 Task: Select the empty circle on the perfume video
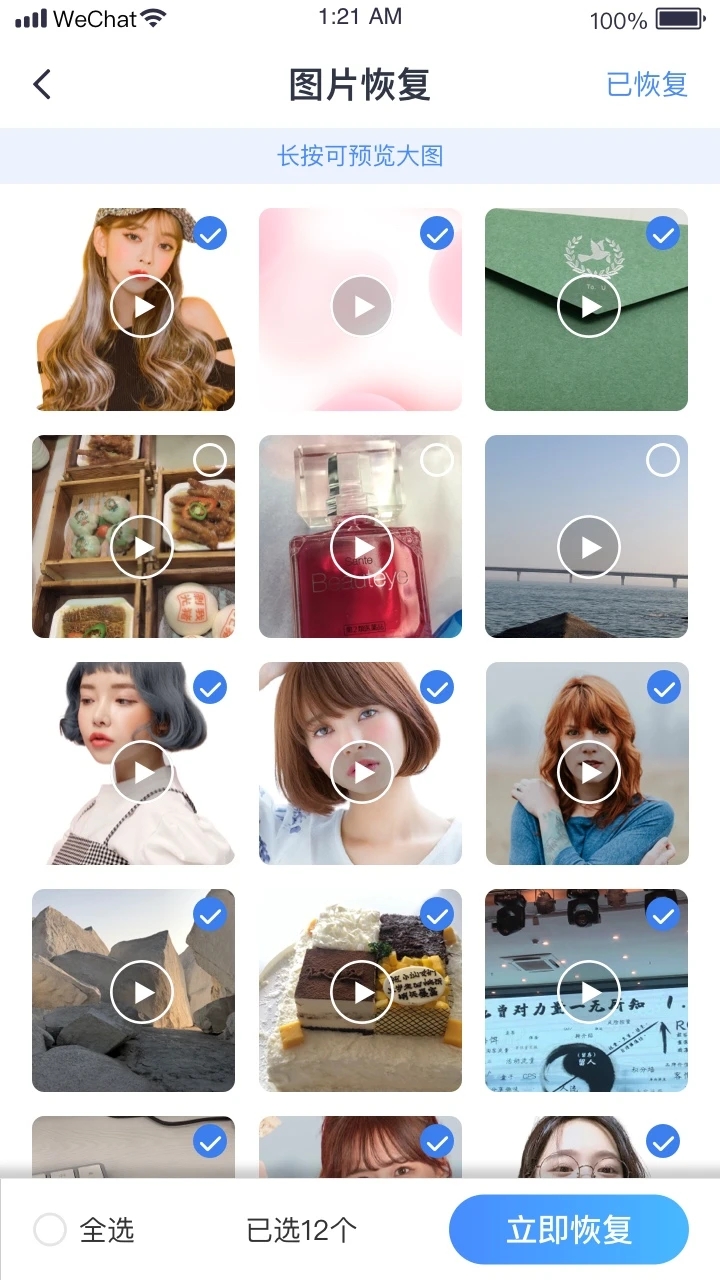click(436, 459)
